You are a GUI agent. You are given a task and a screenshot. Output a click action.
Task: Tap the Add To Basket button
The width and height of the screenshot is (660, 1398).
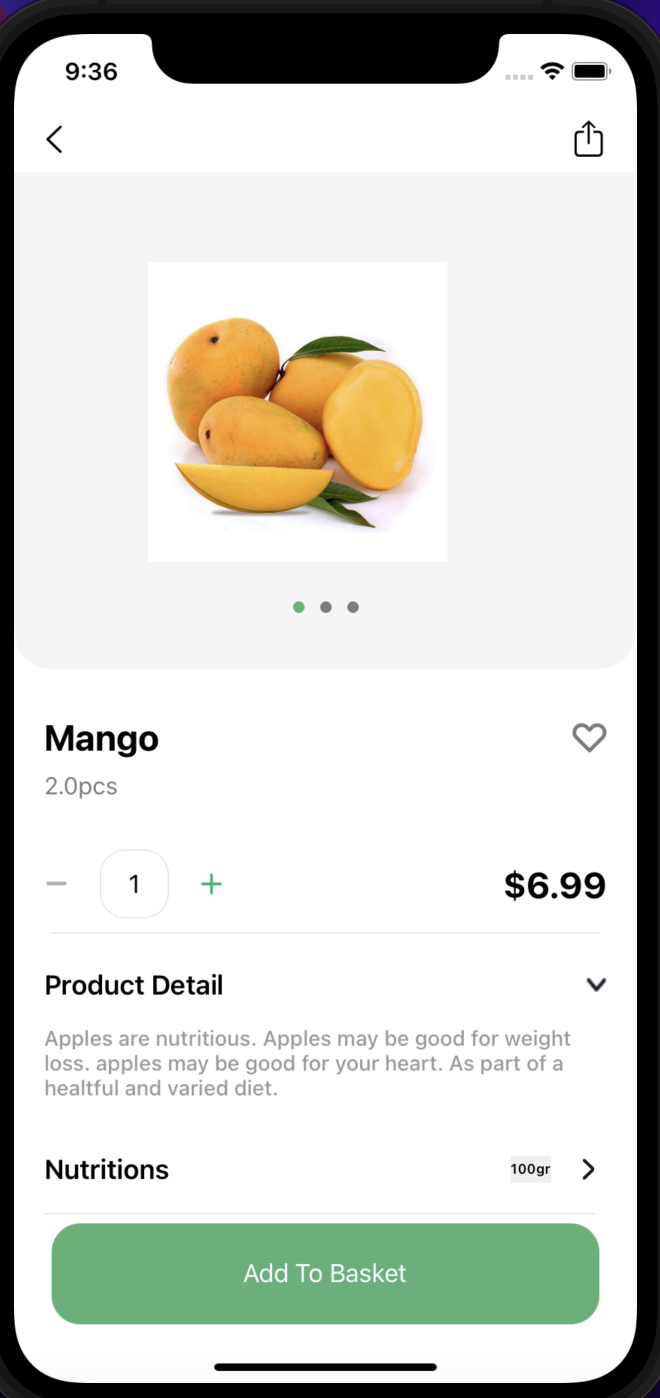point(325,1273)
